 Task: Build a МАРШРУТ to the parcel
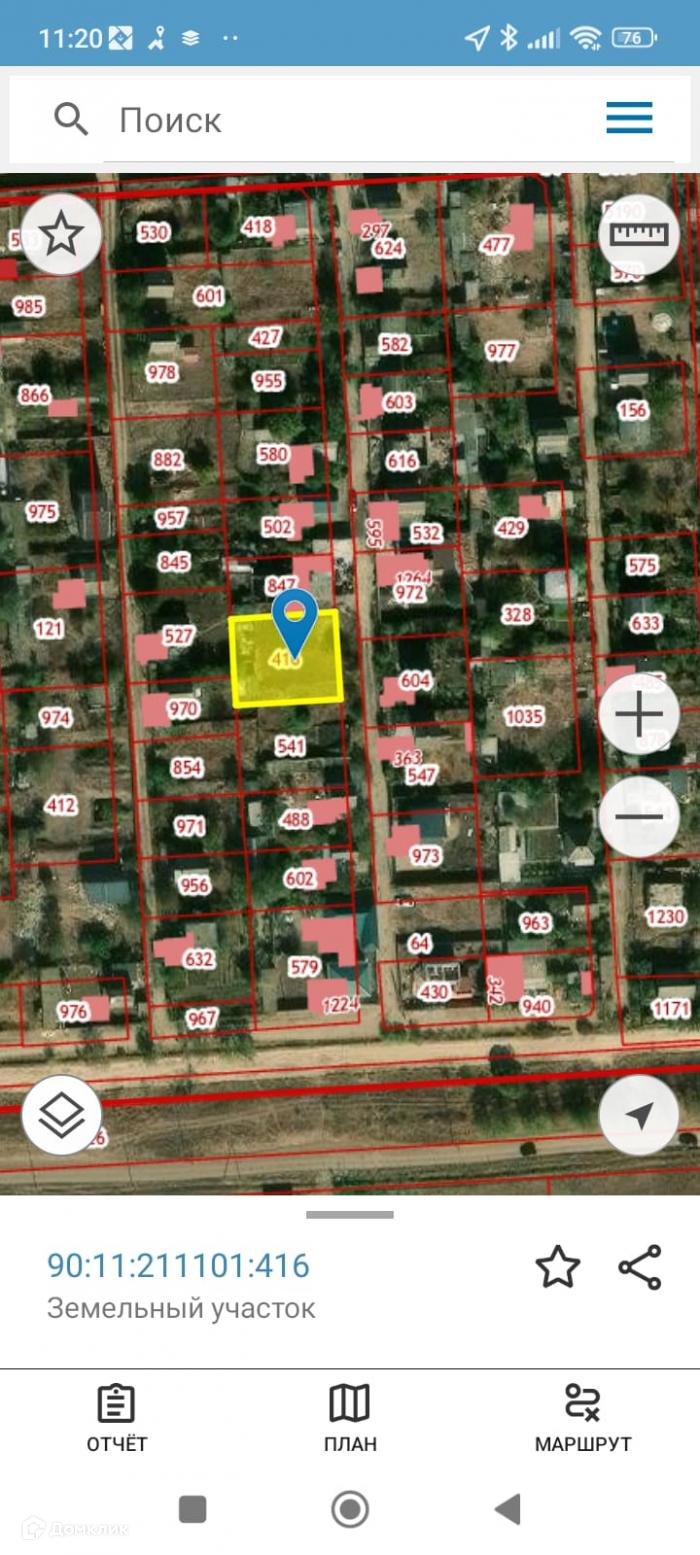[x=582, y=1418]
